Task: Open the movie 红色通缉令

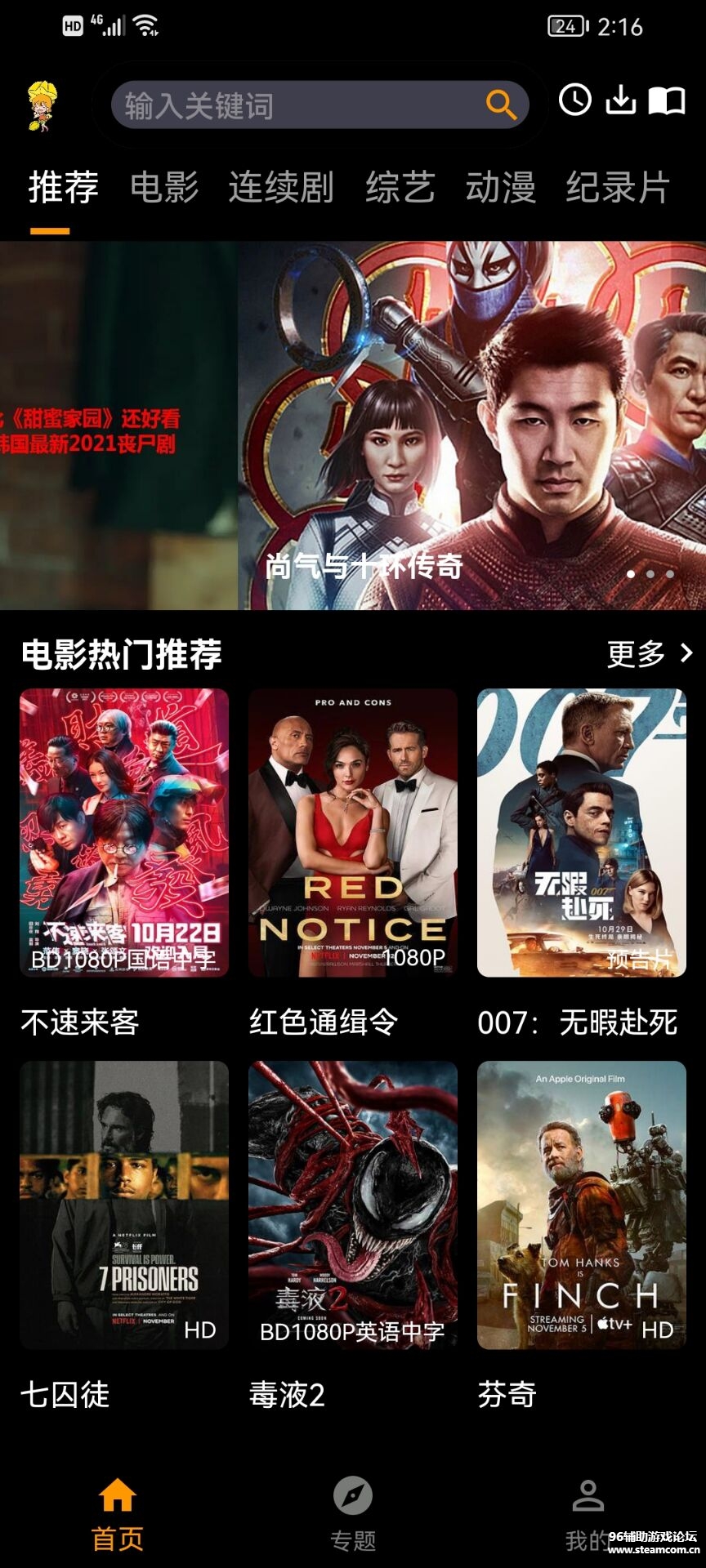Action: (x=353, y=833)
